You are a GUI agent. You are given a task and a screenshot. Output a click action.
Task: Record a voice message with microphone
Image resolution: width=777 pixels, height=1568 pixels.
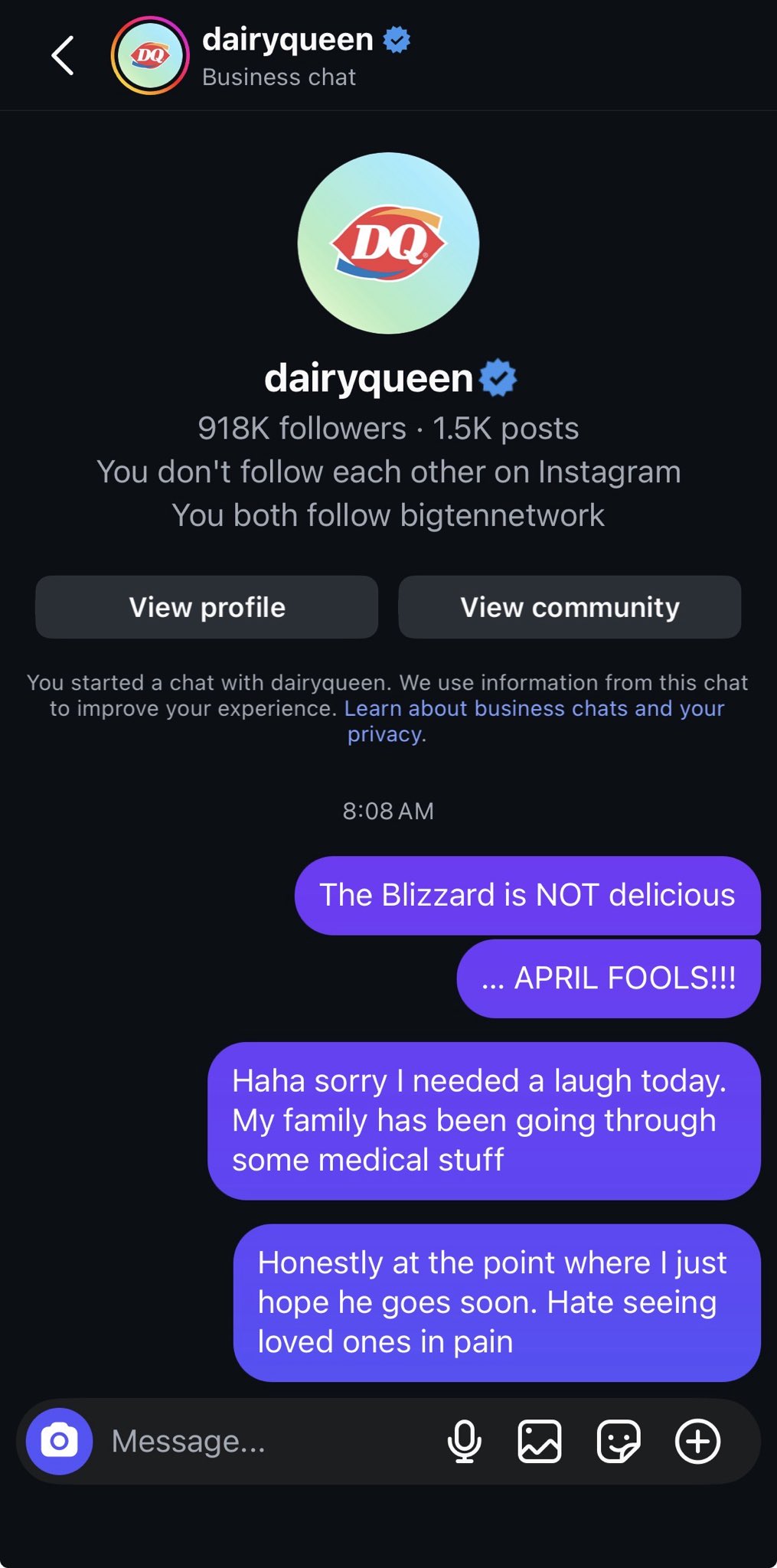pos(464,1442)
